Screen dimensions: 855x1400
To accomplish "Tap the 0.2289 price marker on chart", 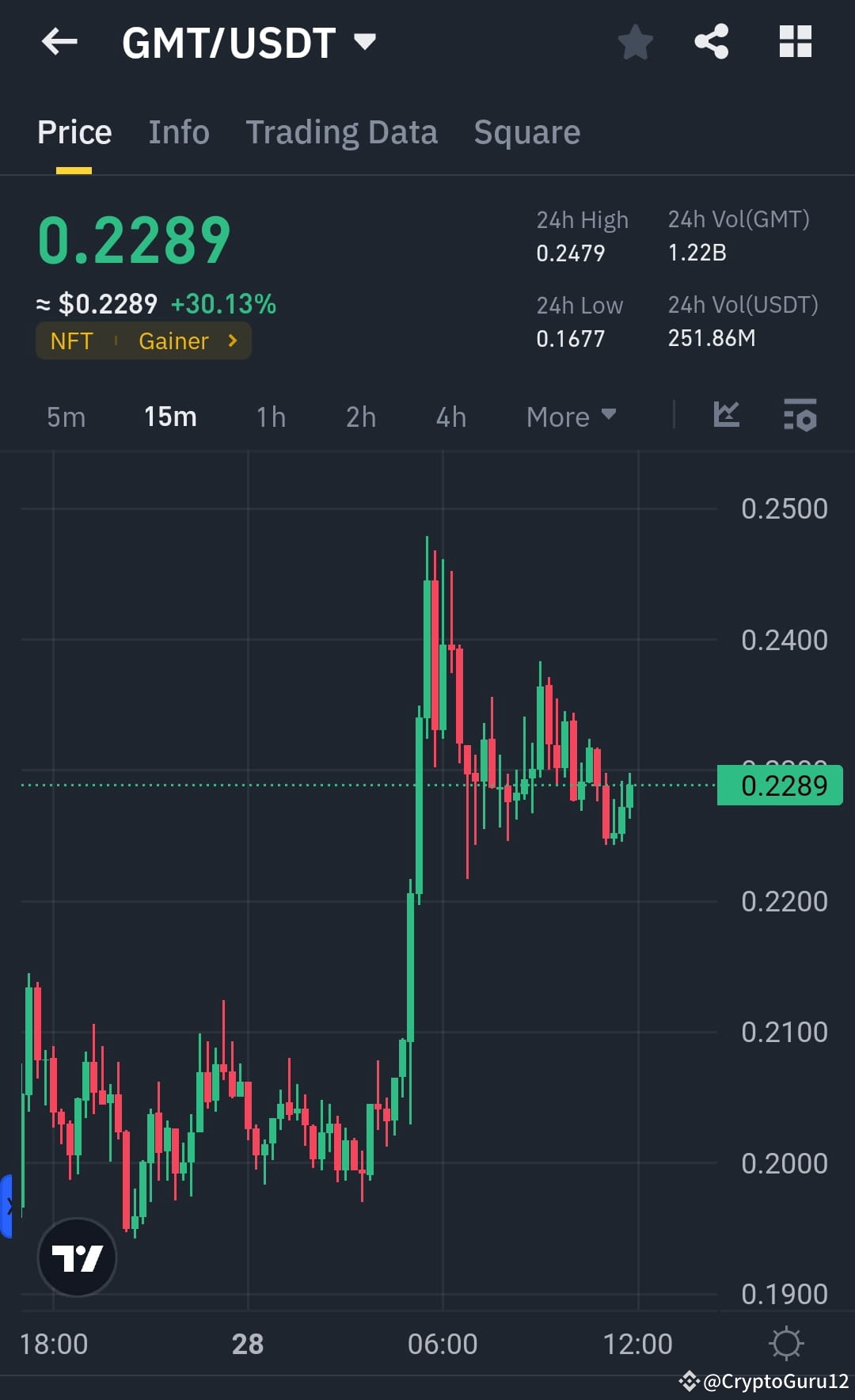I will 779,785.
